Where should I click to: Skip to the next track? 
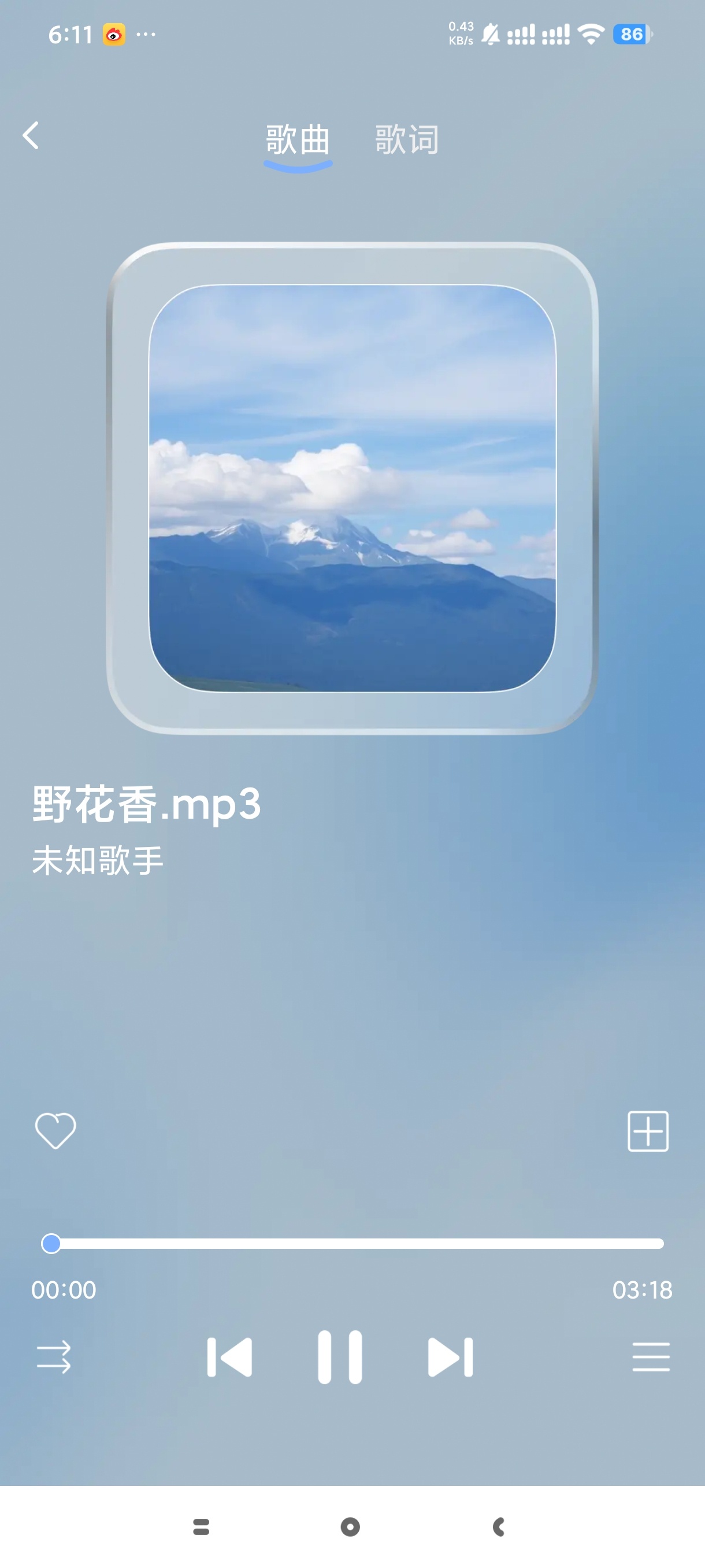pos(451,1357)
